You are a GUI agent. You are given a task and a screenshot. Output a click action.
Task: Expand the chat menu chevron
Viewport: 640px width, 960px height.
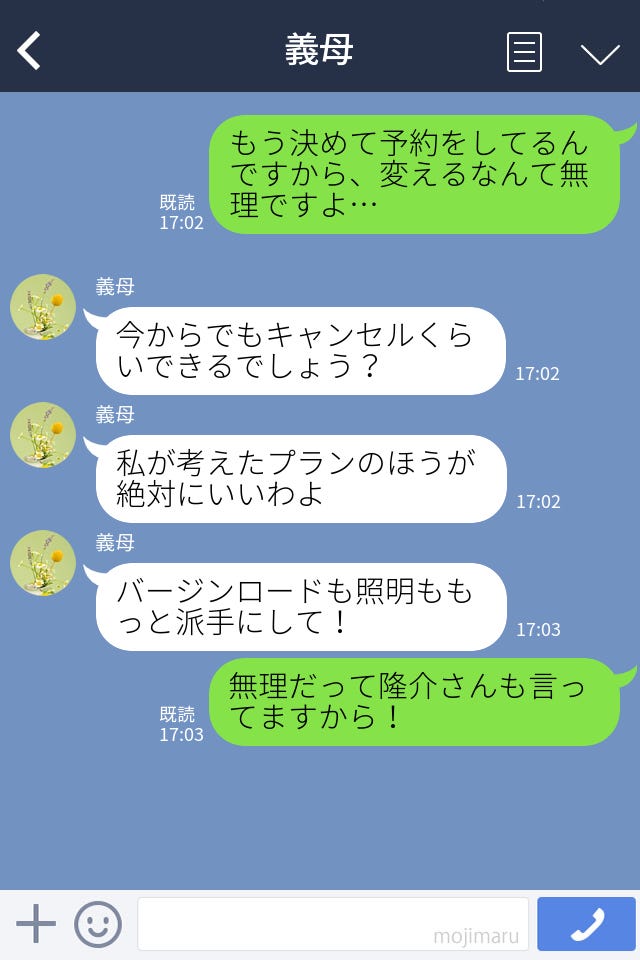[600, 53]
